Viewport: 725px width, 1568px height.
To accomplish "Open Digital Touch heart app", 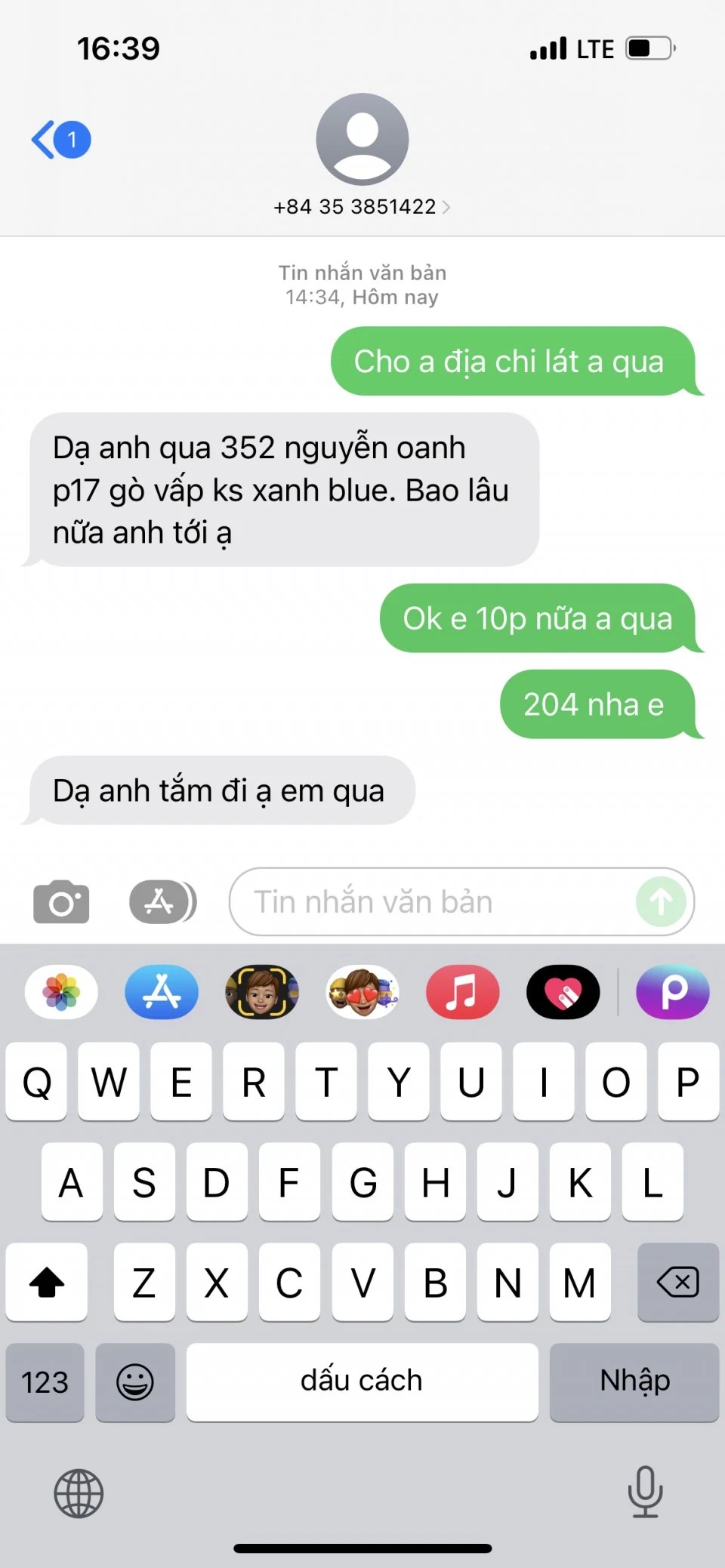I will (563, 992).
